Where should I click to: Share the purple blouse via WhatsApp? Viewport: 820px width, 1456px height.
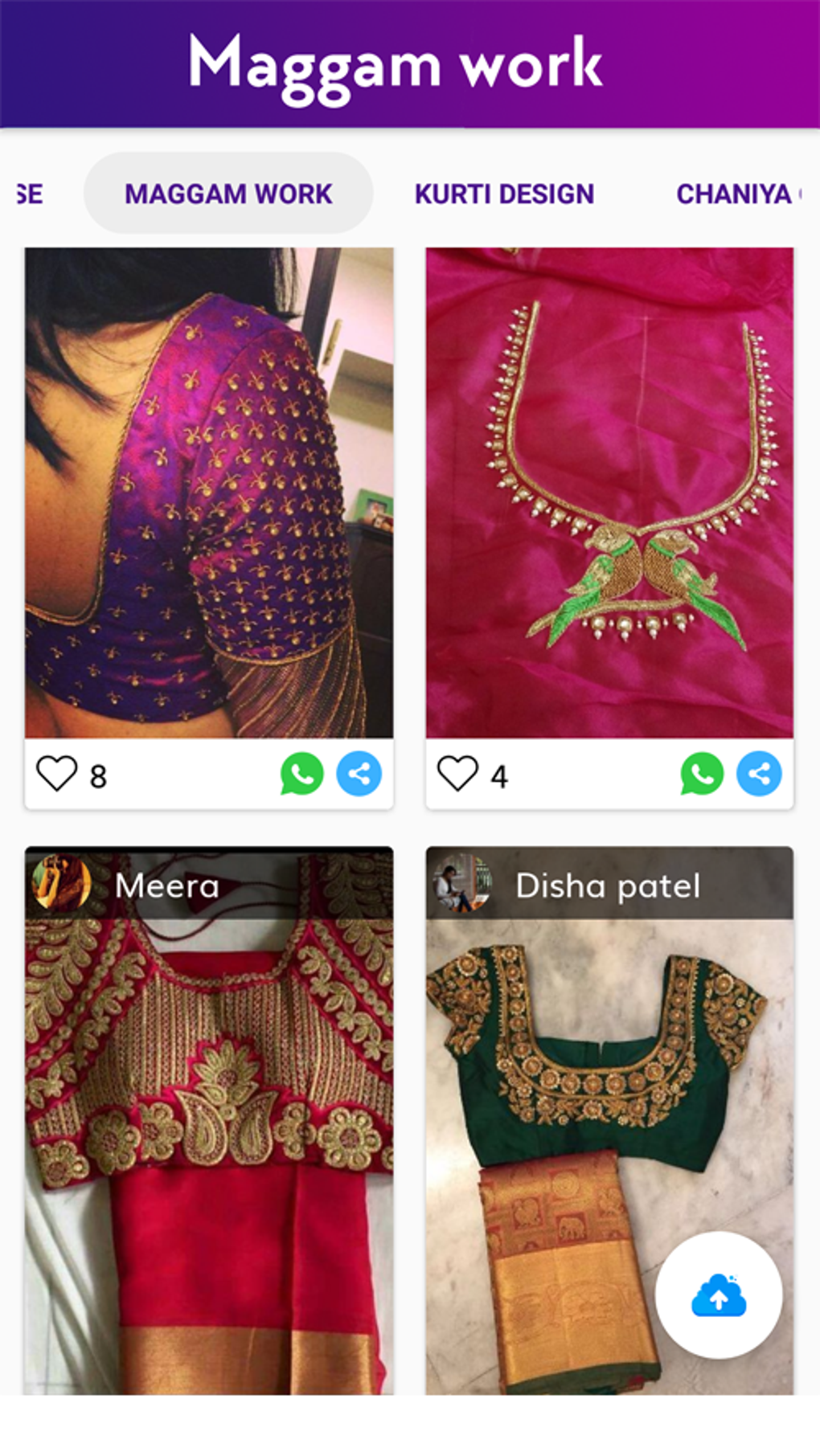(x=301, y=775)
